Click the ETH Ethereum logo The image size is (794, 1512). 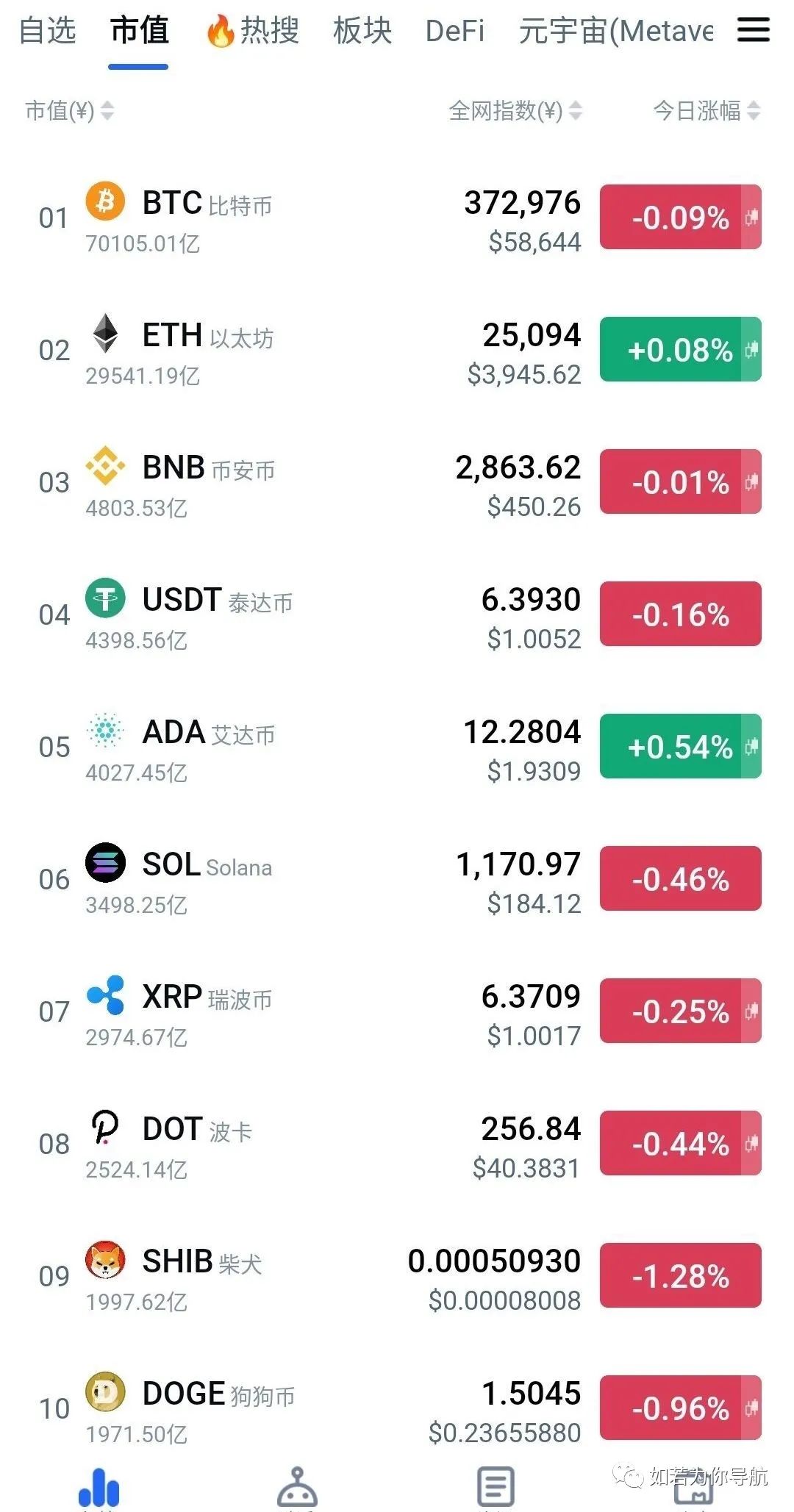[x=105, y=336]
